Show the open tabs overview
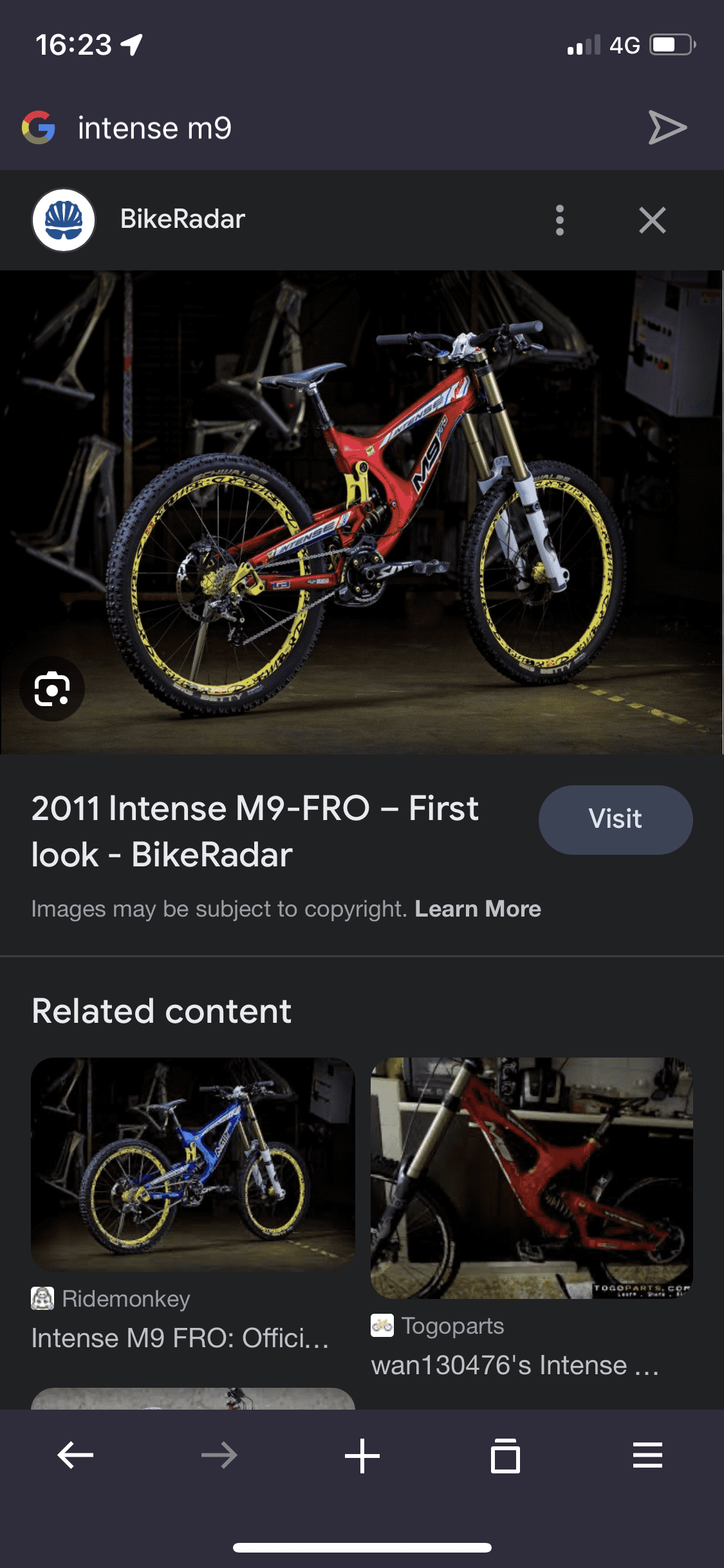This screenshot has height=1568, width=724. point(505,1455)
